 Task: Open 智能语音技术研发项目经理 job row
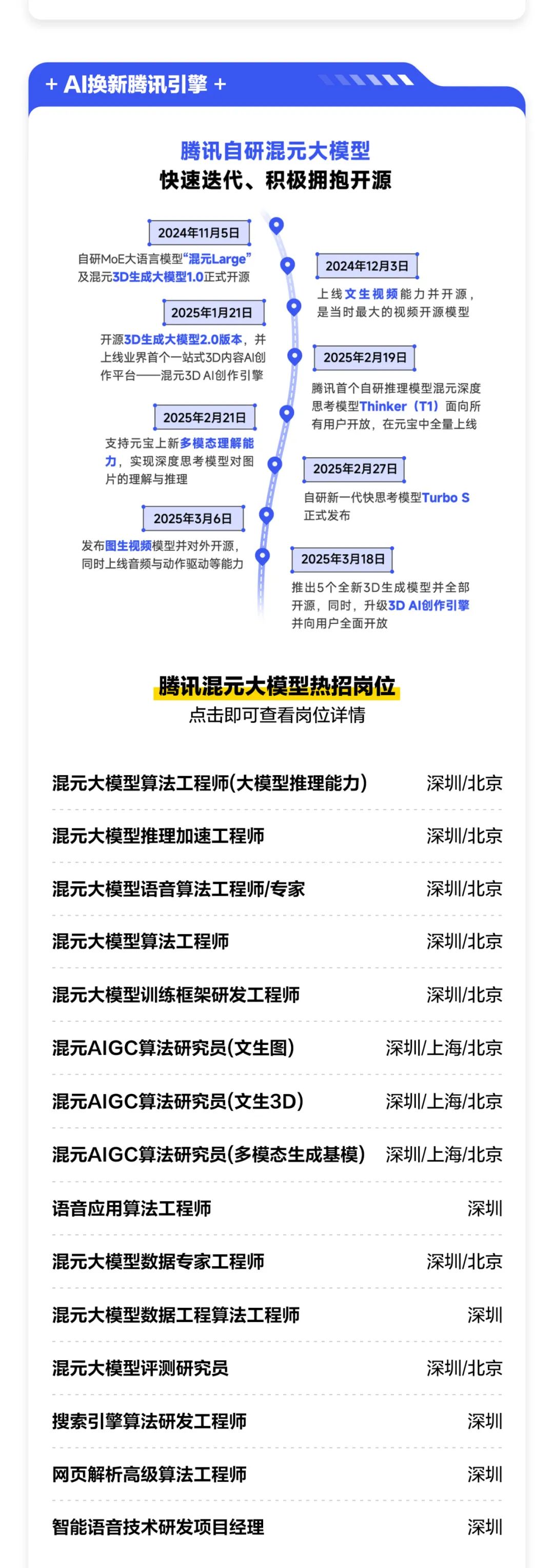point(158,1526)
